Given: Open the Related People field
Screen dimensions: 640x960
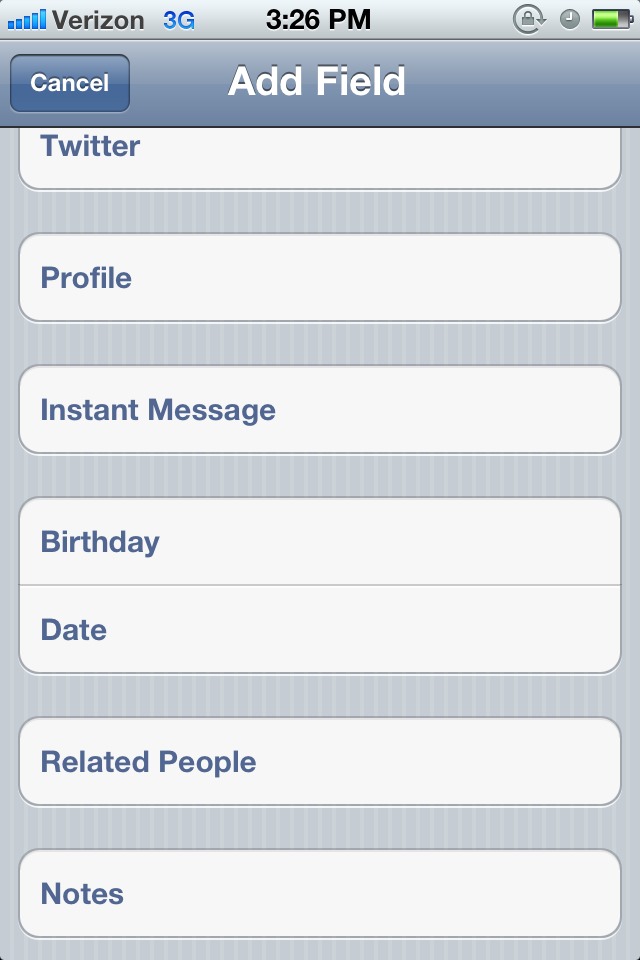Looking at the screenshot, I should (320, 762).
